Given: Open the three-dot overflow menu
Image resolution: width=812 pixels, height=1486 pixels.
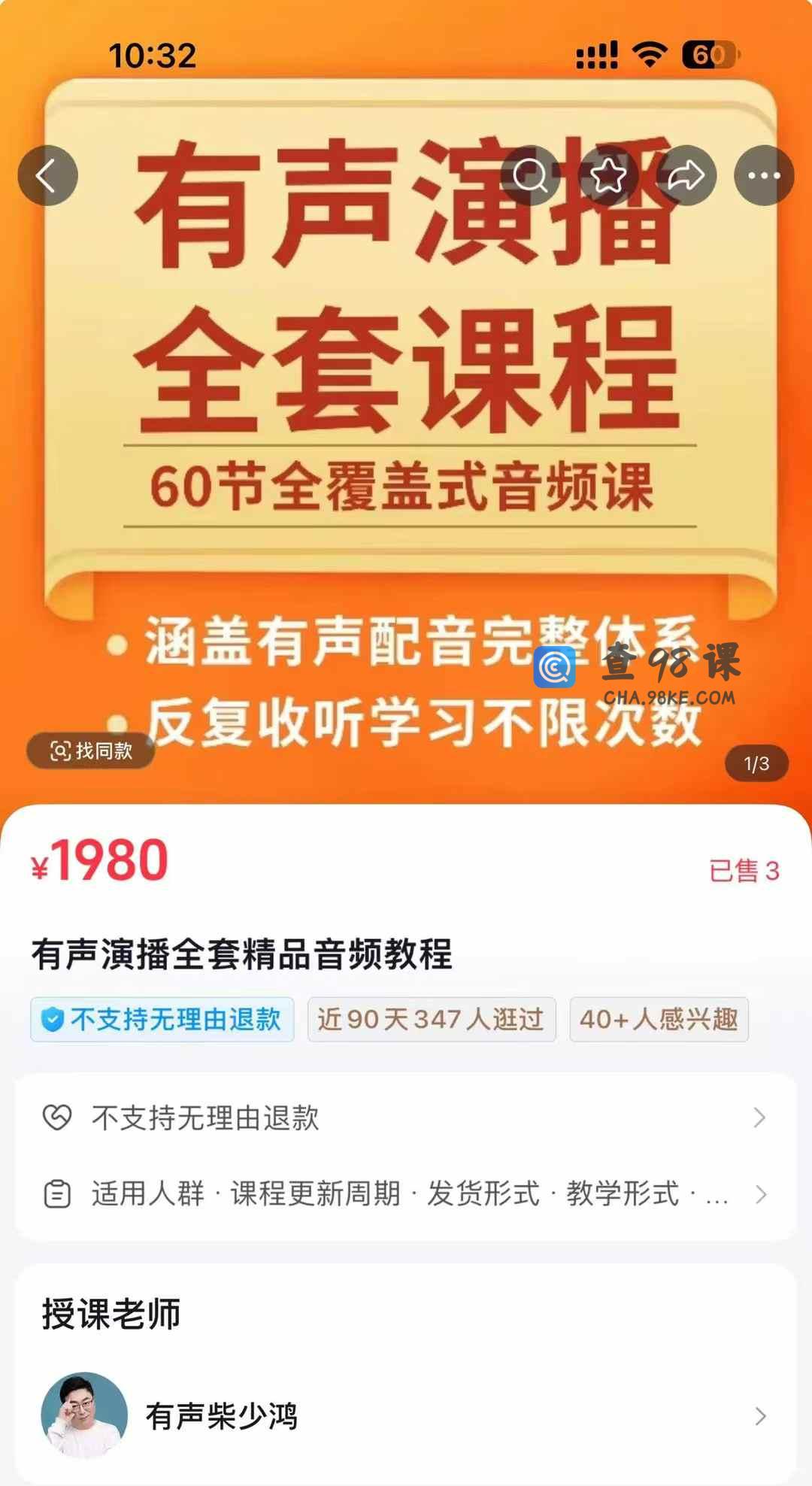Looking at the screenshot, I should (x=764, y=176).
